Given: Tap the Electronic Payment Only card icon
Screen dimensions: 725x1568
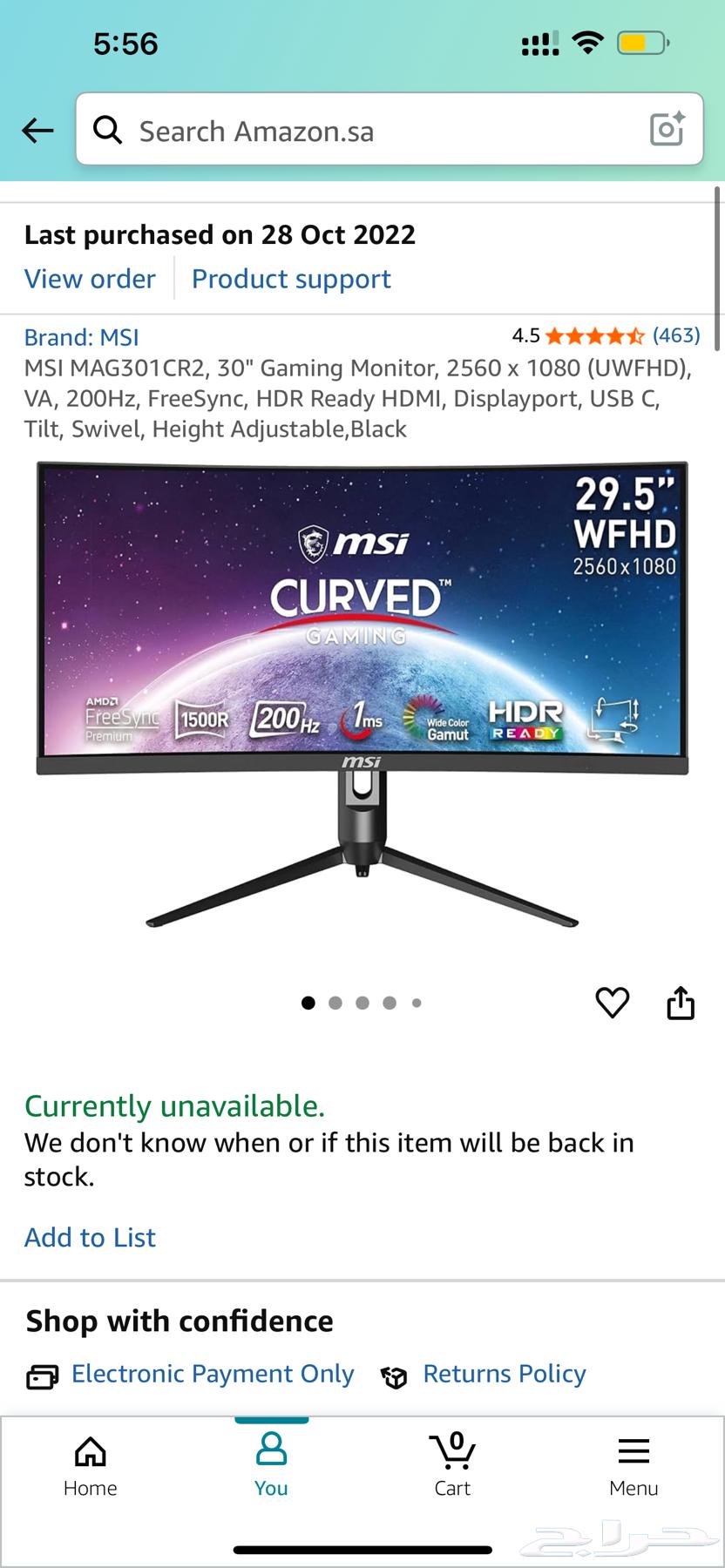Looking at the screenshot, I should (x=41, y=1374).
